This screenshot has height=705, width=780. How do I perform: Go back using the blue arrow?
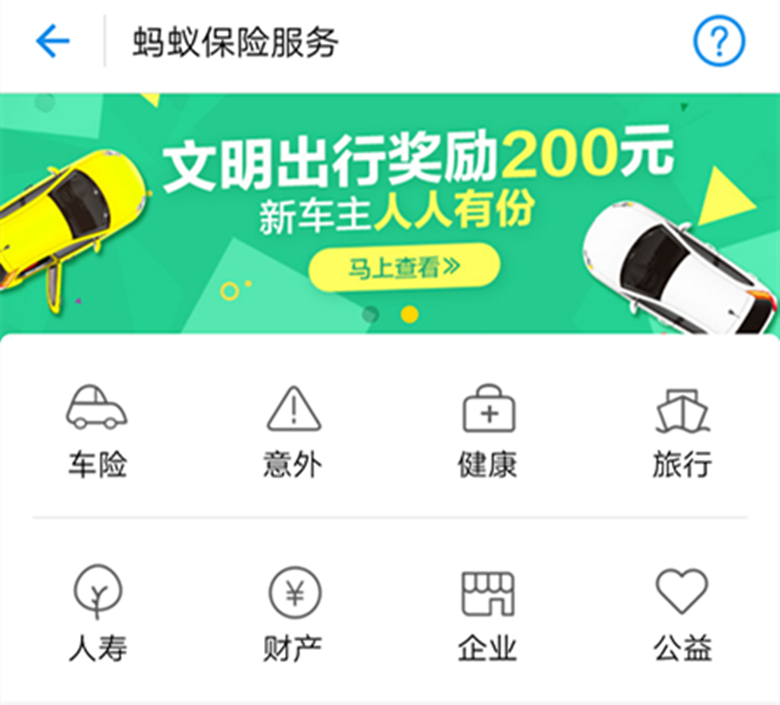pos(52,42)
